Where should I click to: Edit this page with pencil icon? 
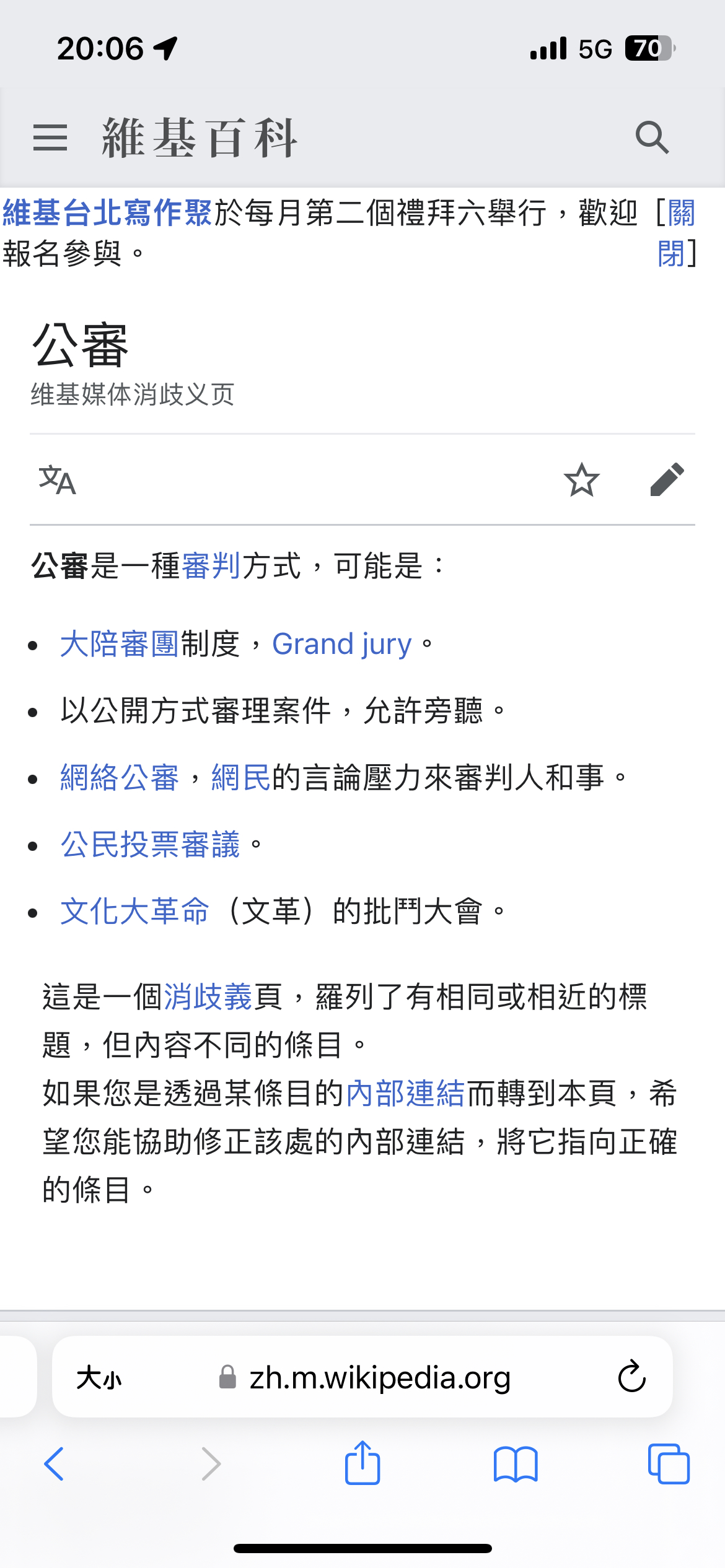(x=667, y=480)
